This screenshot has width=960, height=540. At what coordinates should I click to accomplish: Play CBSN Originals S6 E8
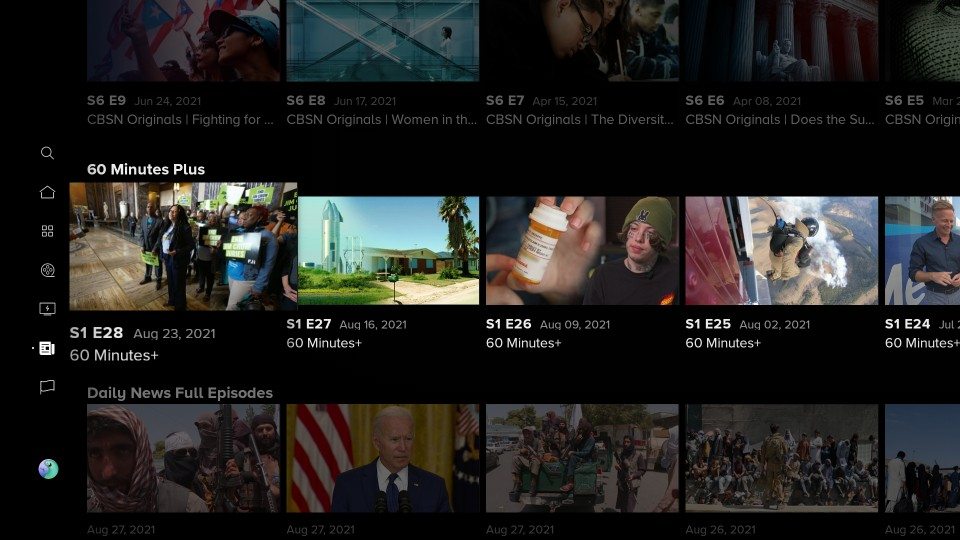[x=382, y=40]
